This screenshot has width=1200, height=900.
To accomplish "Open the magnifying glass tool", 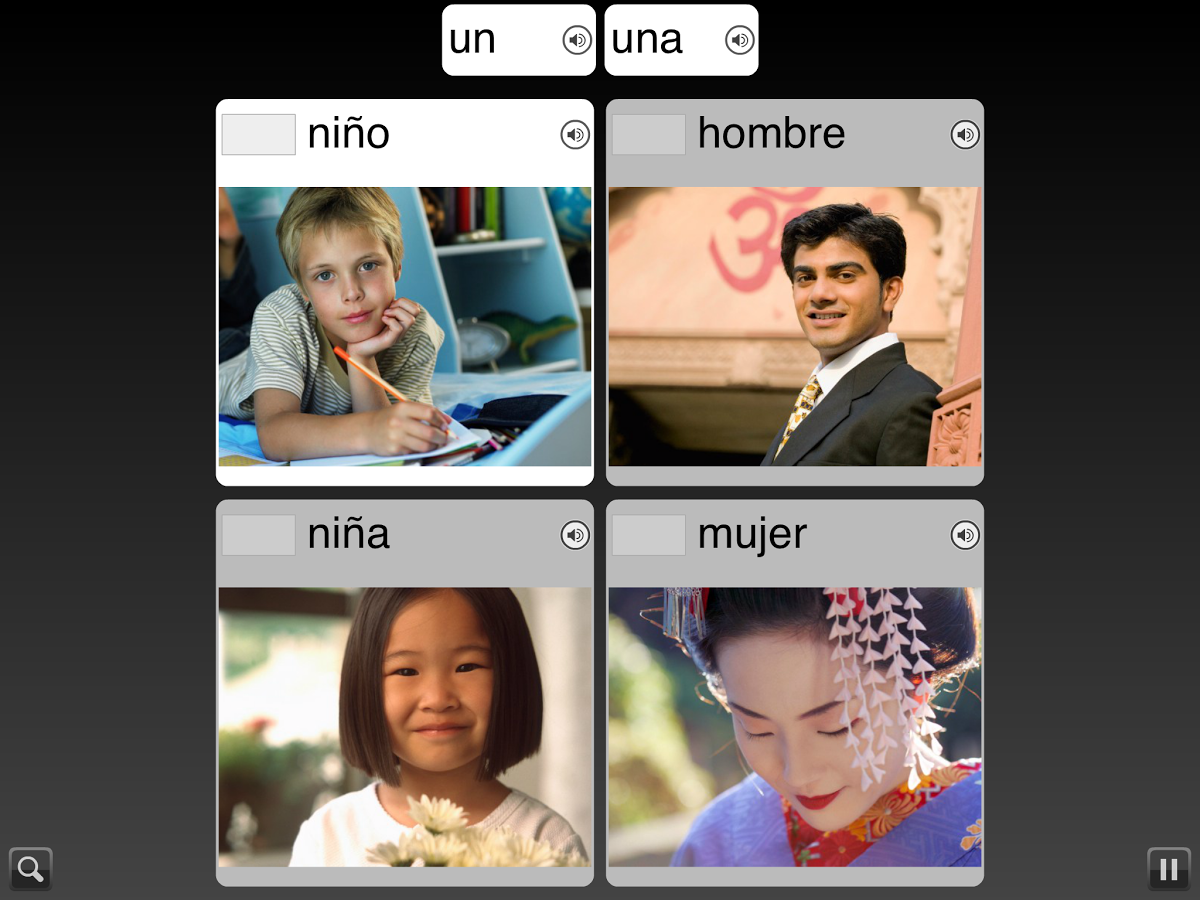I will pyautogui.click(x=31, y=869).
